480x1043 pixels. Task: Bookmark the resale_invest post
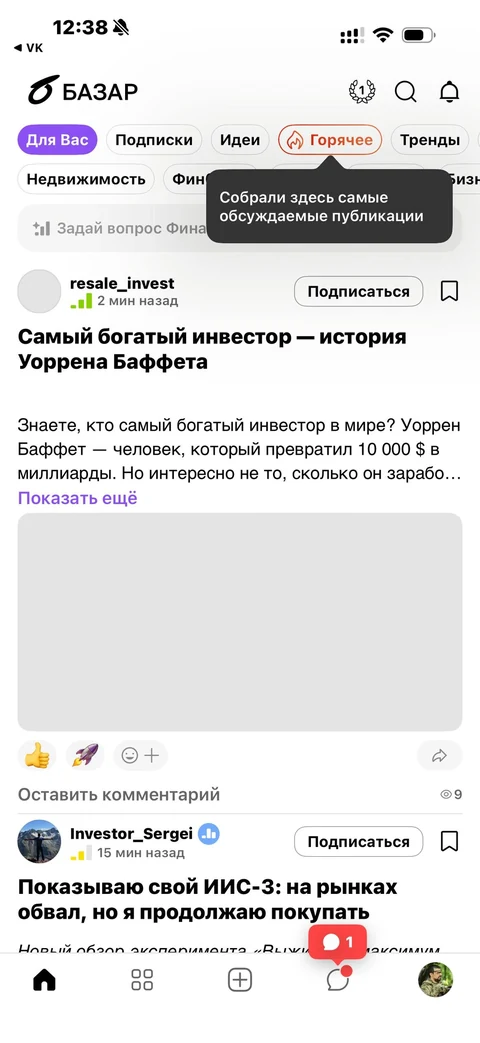(450, 291)
